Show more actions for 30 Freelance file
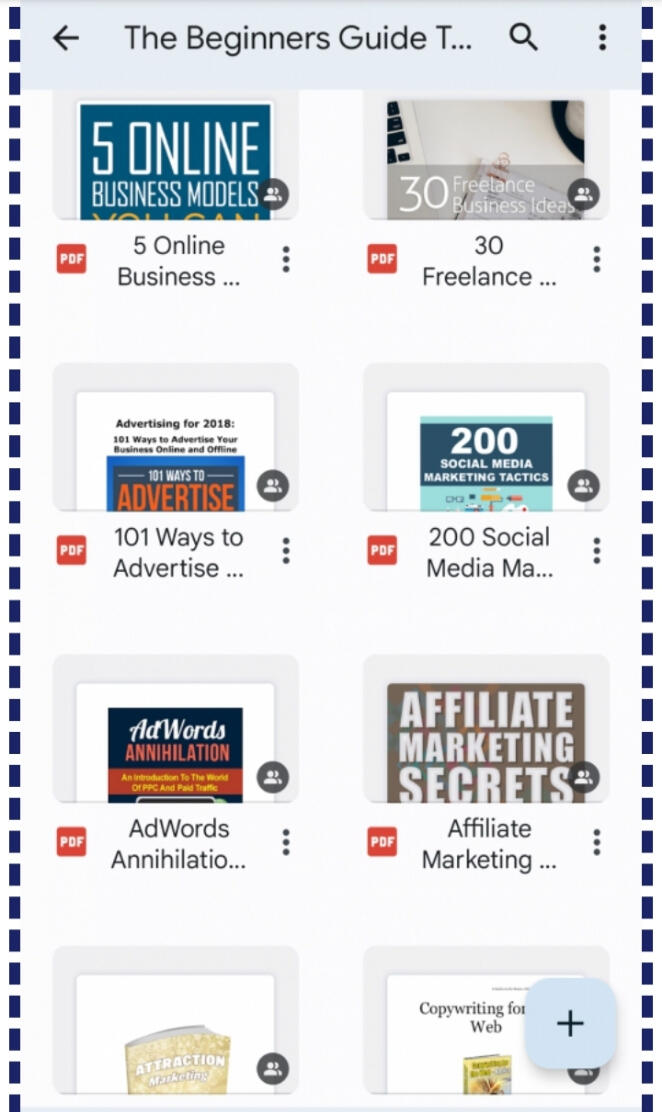The image size is (662, 1112). [x=597, y=259]
